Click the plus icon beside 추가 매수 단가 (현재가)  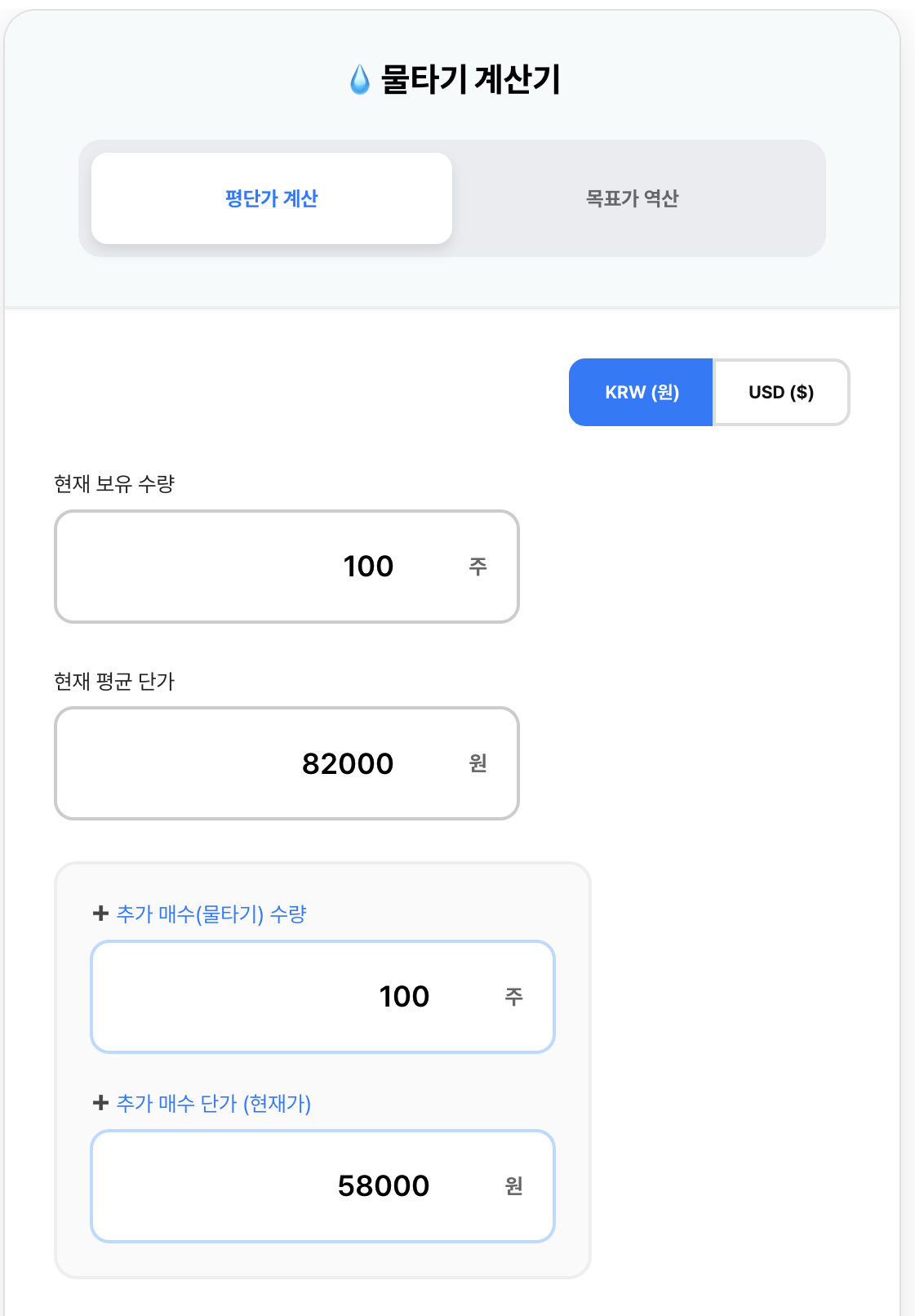coord(101,1104)
